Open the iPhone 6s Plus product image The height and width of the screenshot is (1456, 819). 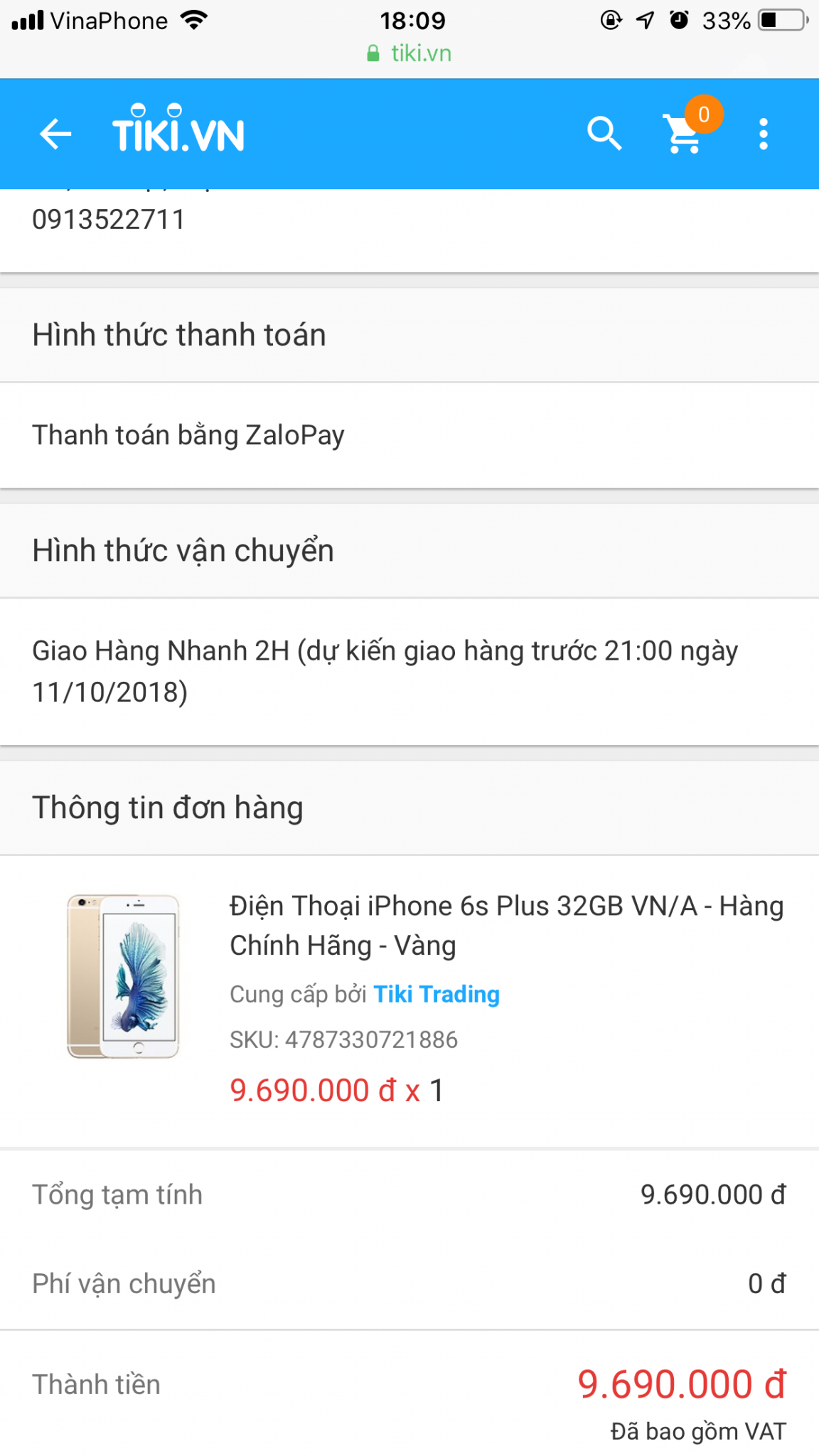pos(124,976)
